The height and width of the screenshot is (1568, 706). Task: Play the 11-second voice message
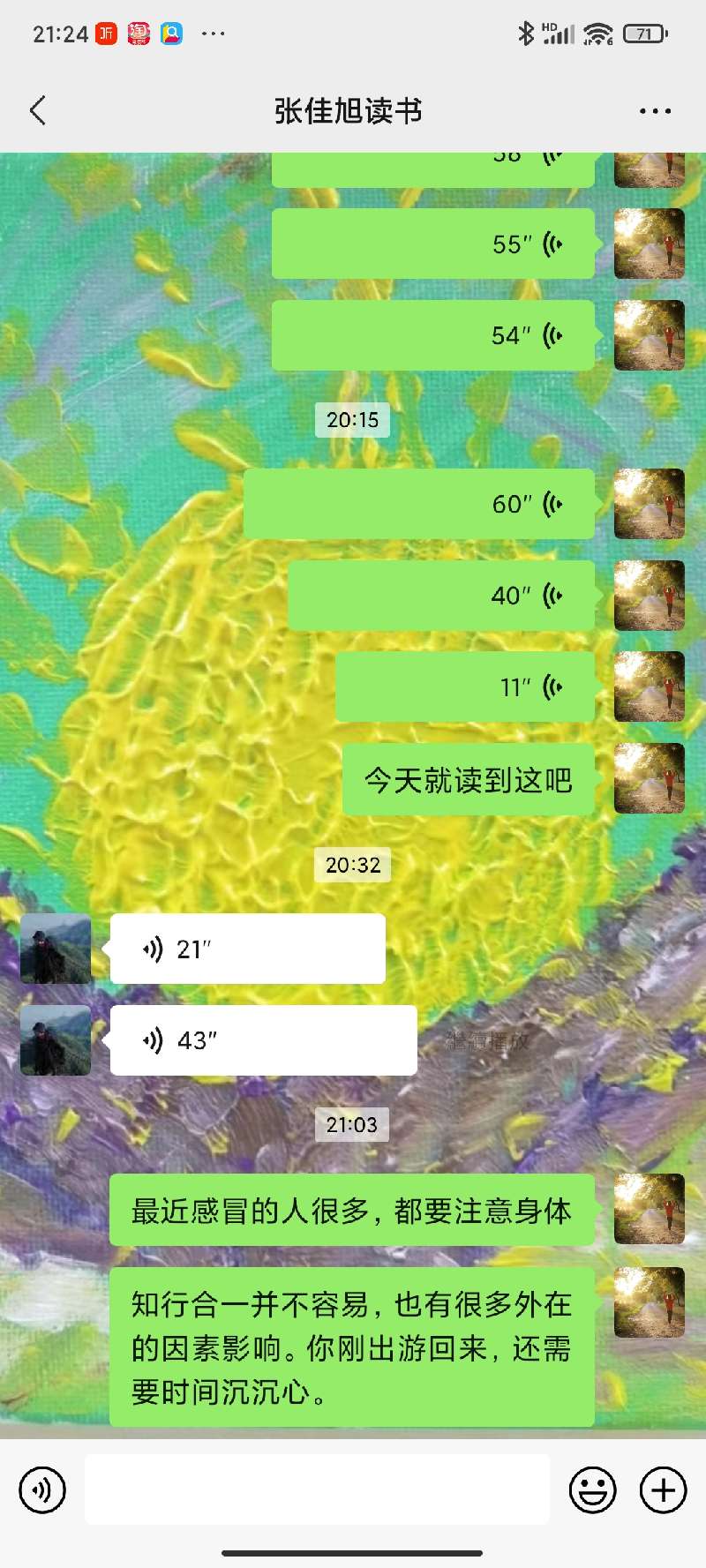pos(465,687)
